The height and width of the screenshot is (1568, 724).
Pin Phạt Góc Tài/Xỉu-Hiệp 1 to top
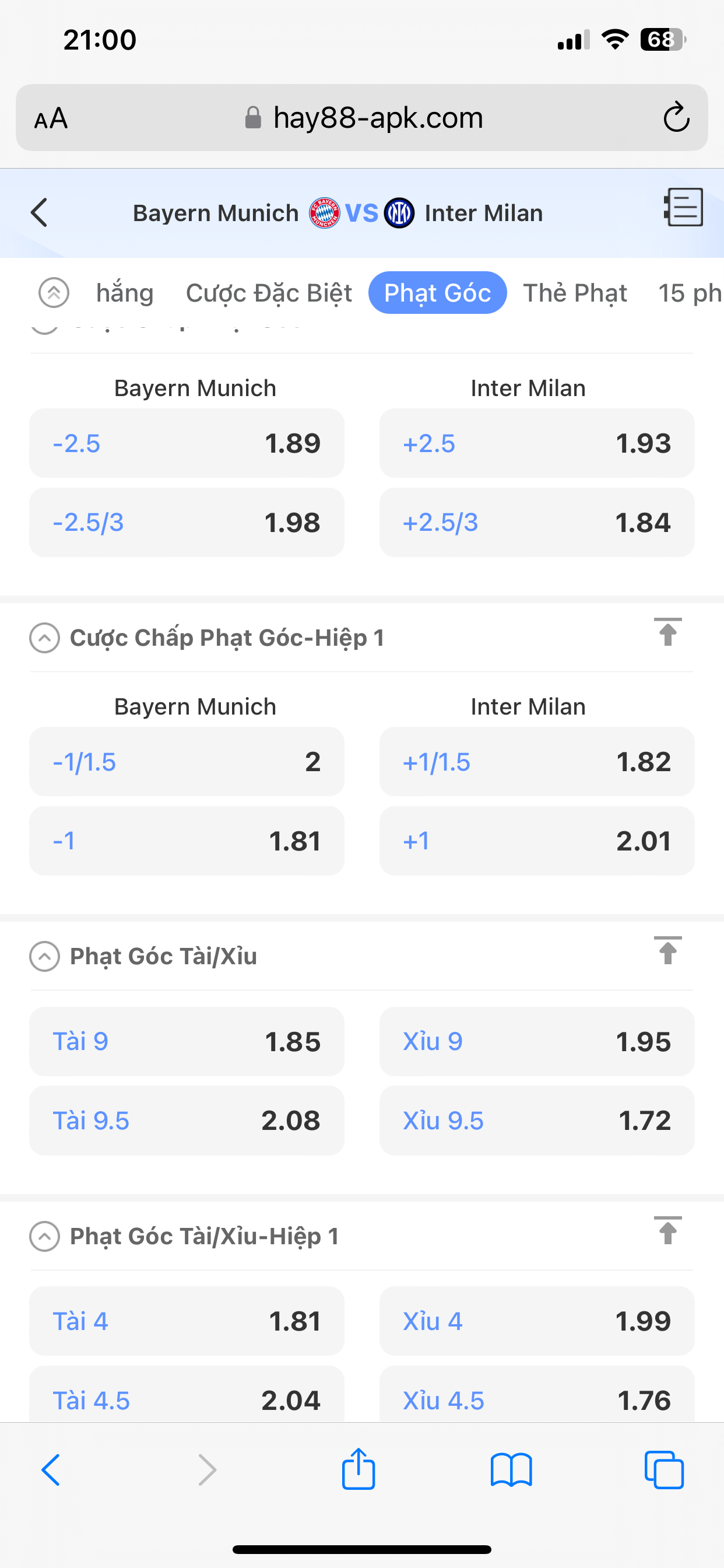pyautogui.click(x=667, y=1231)
